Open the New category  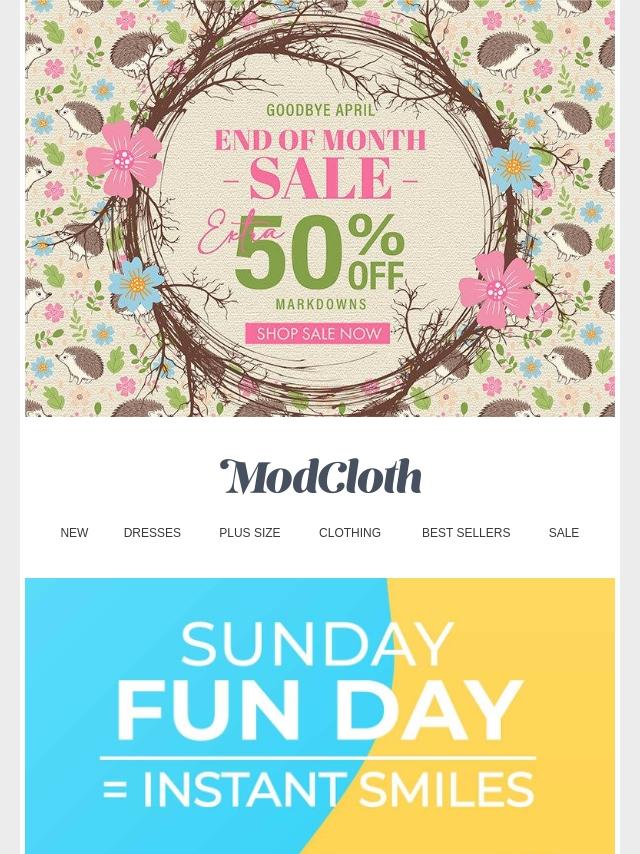point(74,533)
